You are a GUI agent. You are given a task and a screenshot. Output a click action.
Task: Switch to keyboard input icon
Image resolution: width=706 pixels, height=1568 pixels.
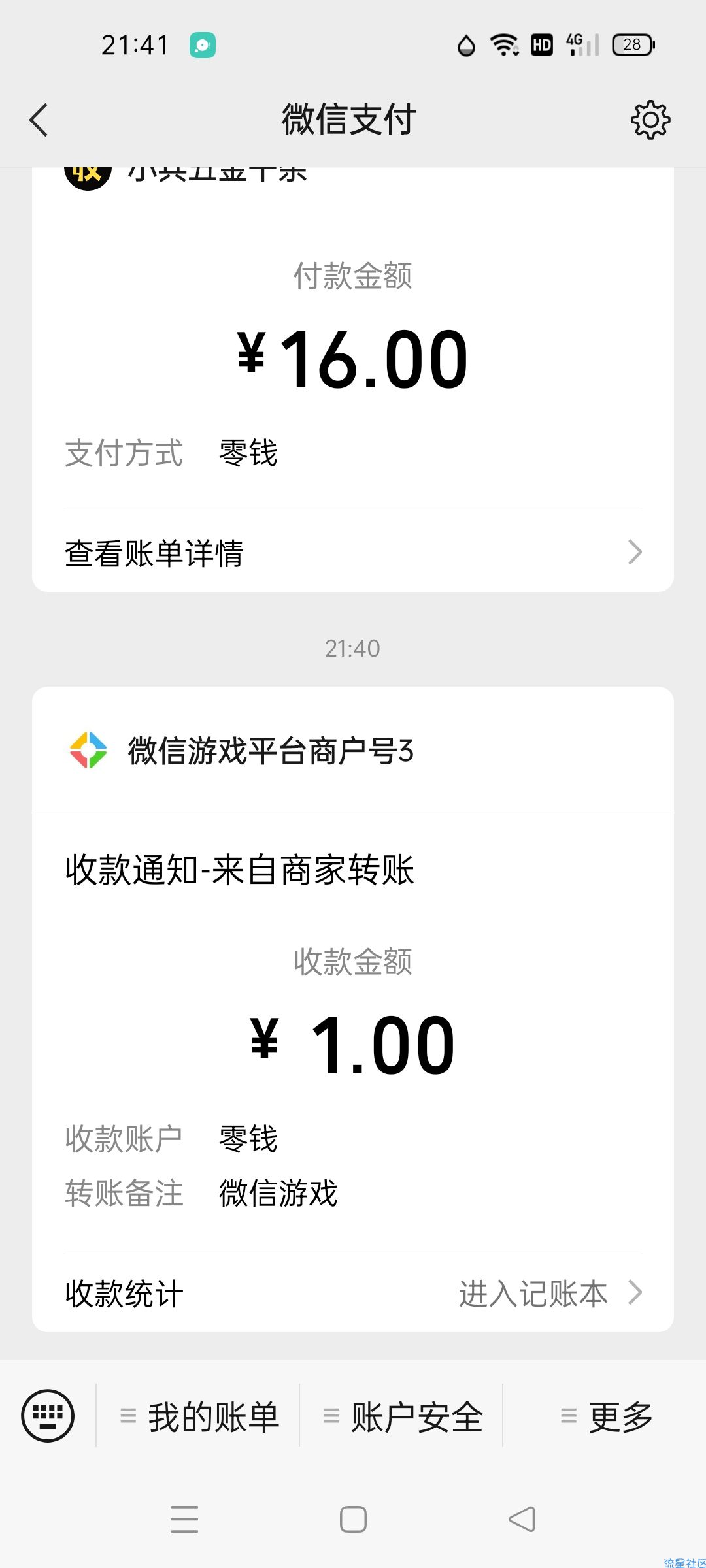point(48,1415)
